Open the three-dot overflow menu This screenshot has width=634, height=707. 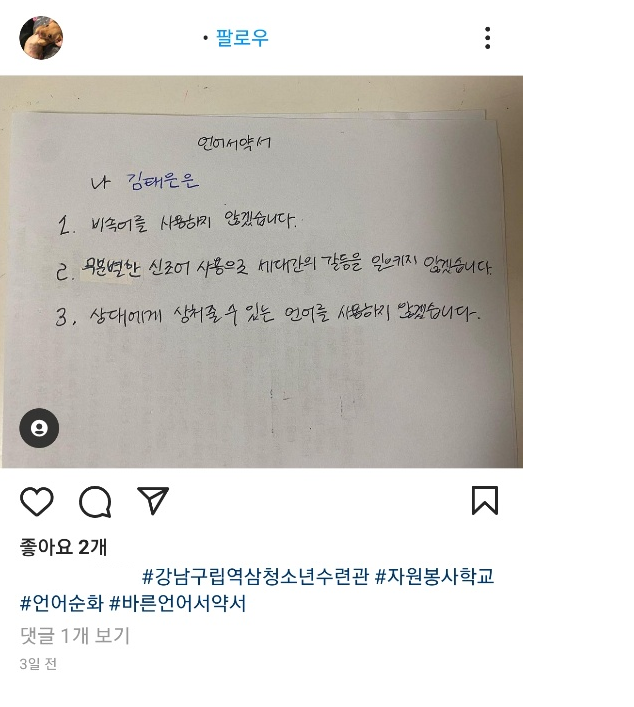[487, 38]
